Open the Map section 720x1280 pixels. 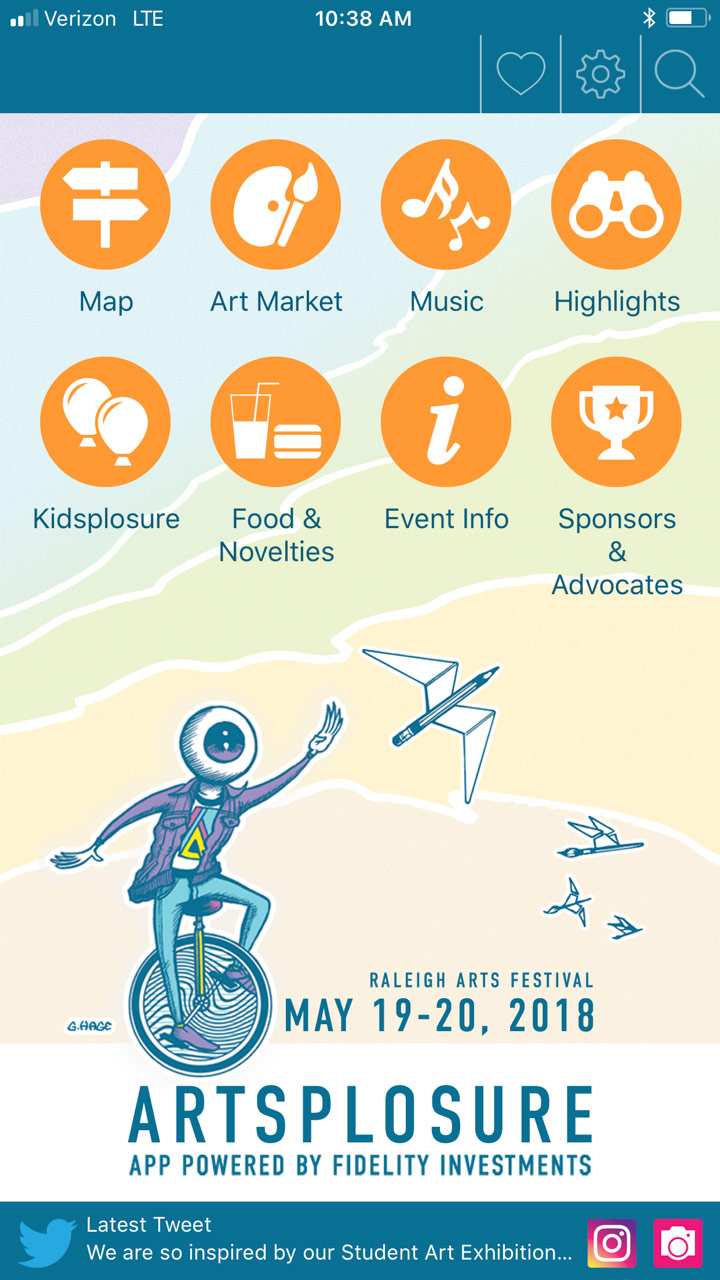pyautogui.click(x=105, y=205)
